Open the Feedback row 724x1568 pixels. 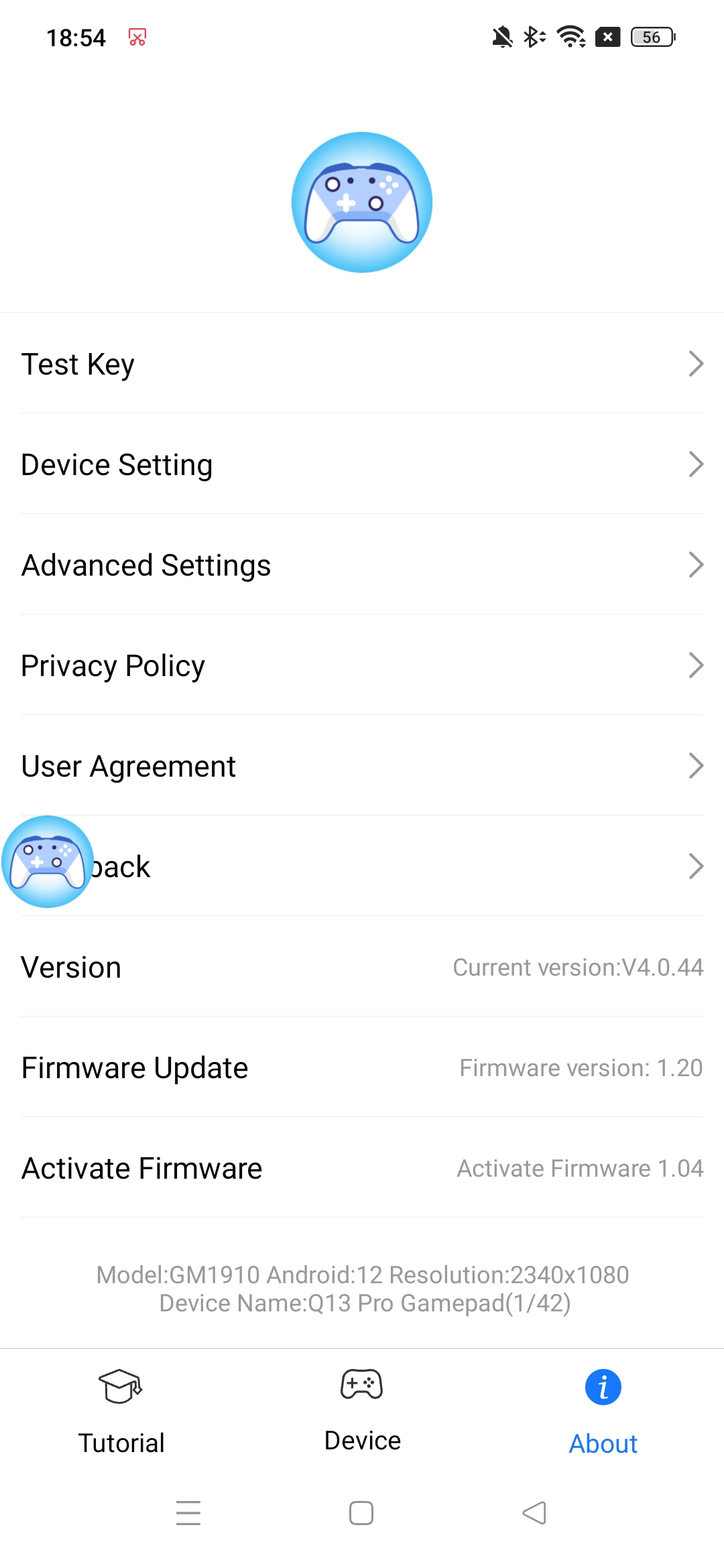point(402,866)
